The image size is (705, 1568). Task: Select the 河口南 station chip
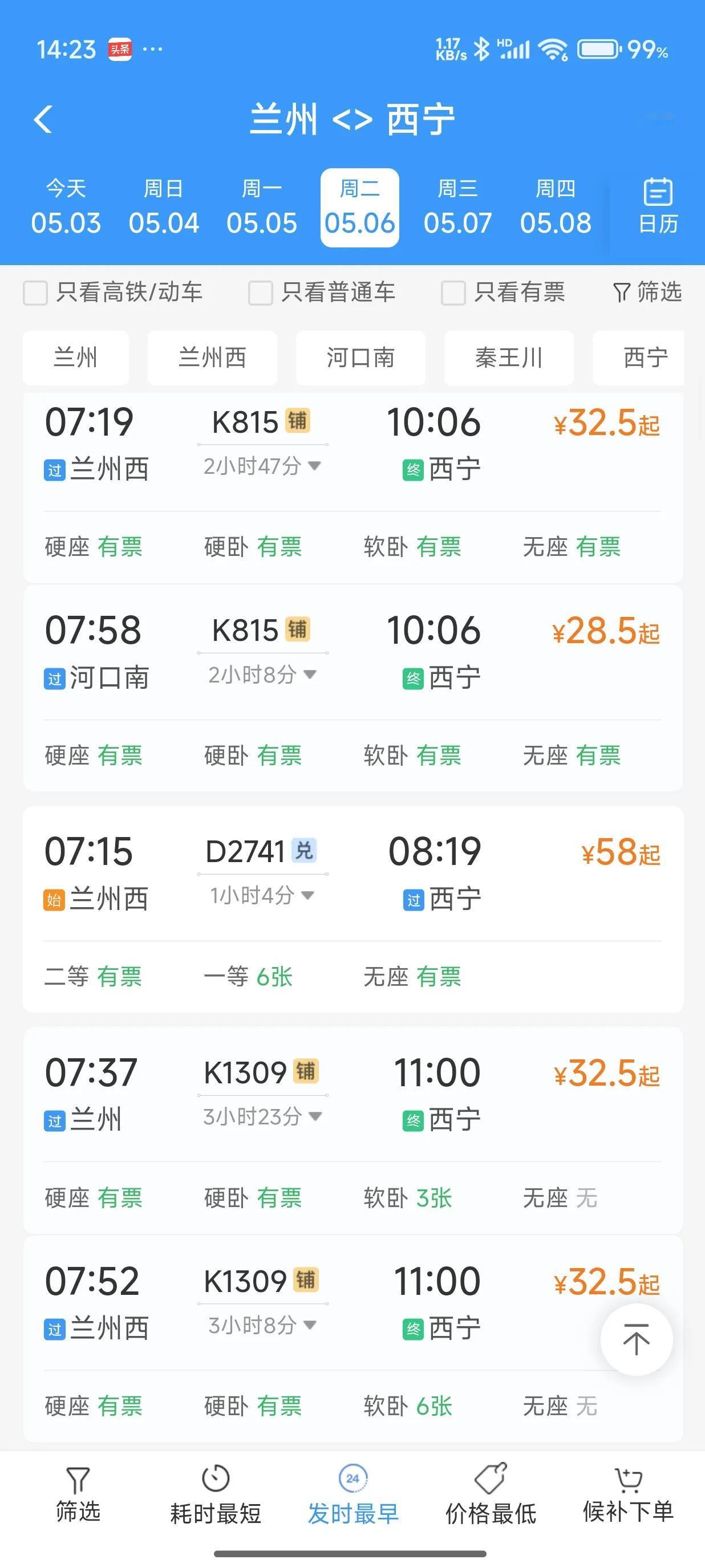coord(360,358)
